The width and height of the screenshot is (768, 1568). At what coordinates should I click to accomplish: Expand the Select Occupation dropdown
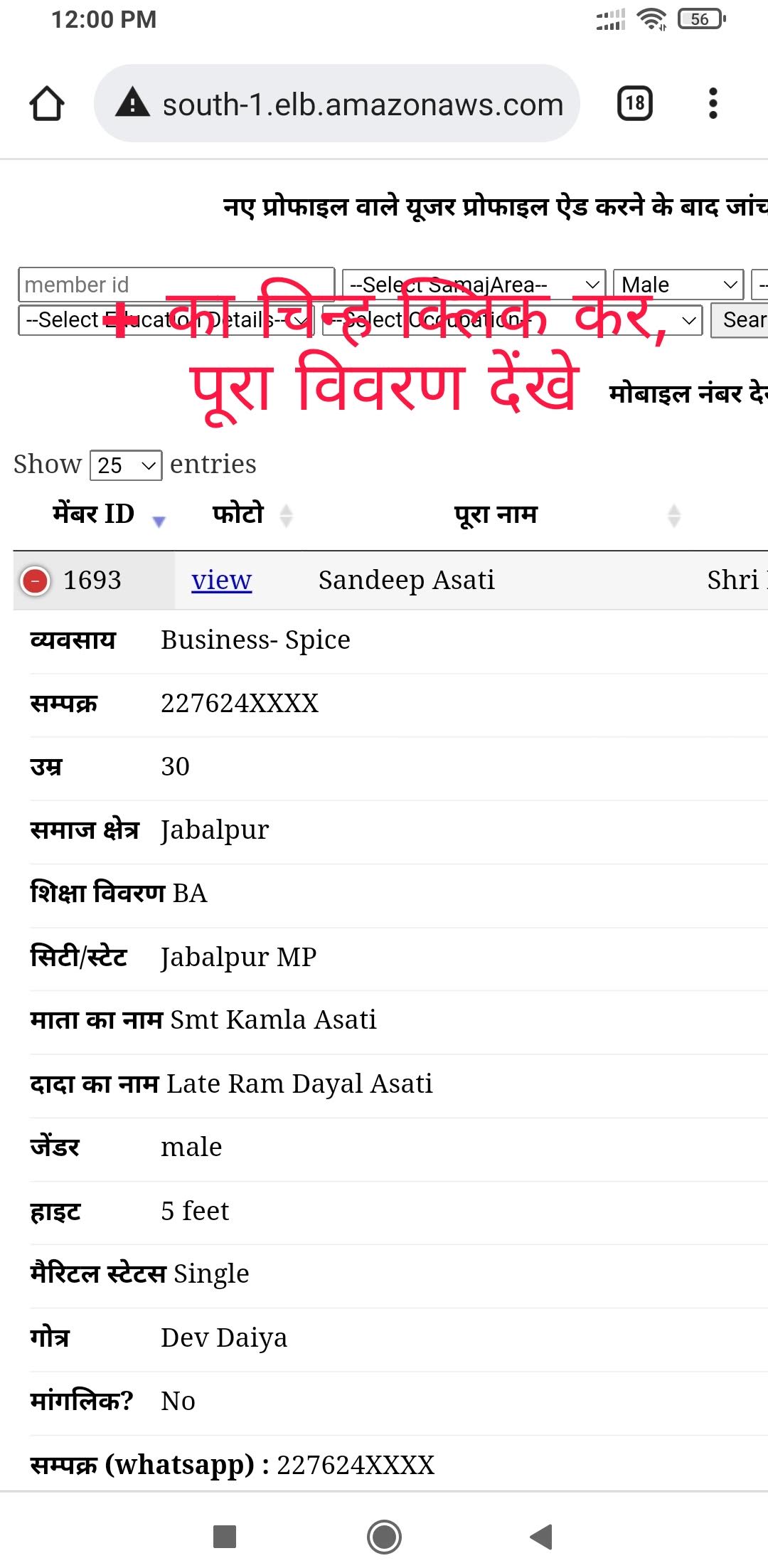coord(512,320)
